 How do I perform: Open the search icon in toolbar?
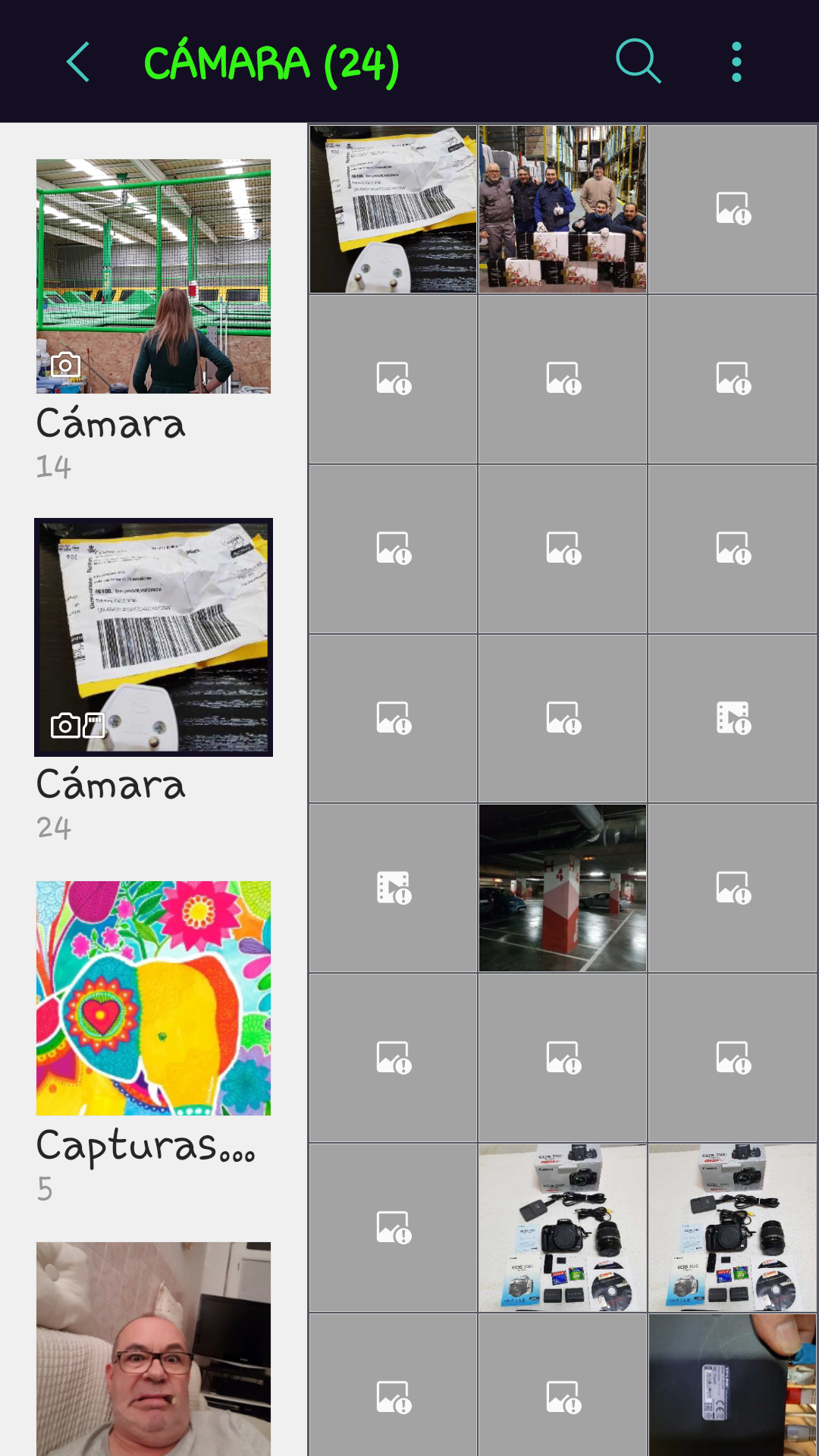click(638, 61)
